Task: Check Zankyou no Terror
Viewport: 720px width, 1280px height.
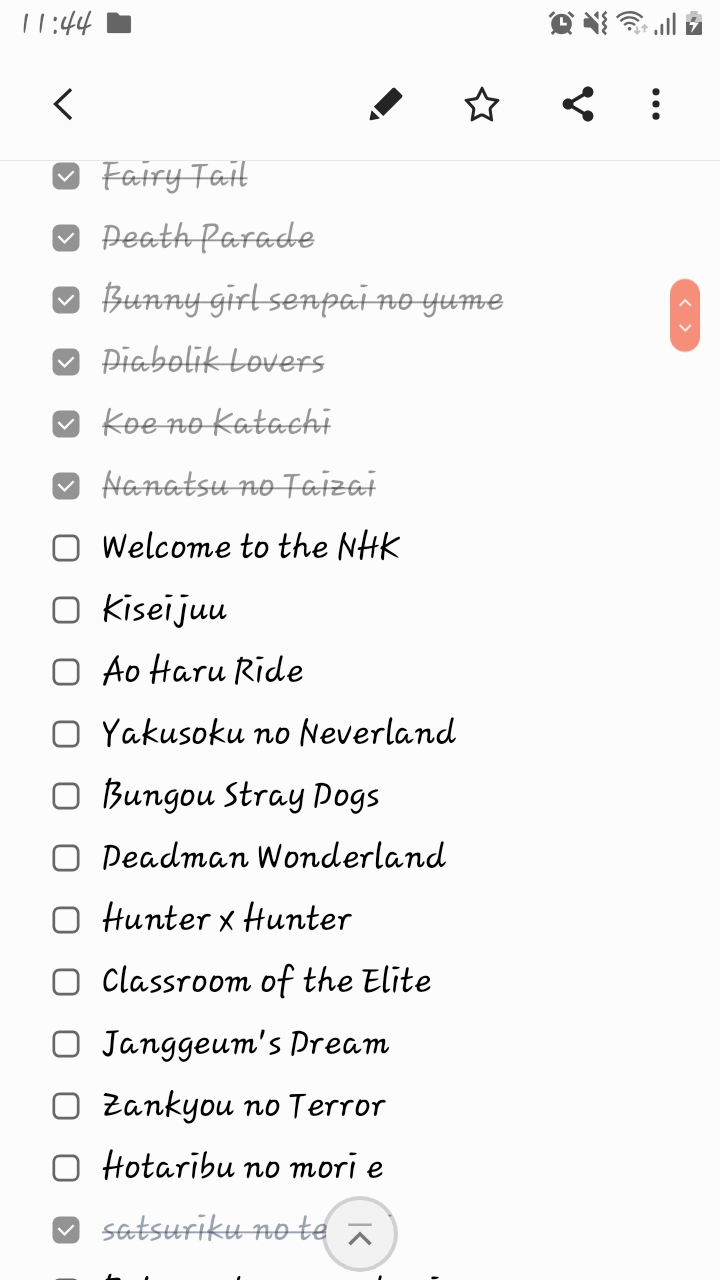Action: click(66, 1106)
